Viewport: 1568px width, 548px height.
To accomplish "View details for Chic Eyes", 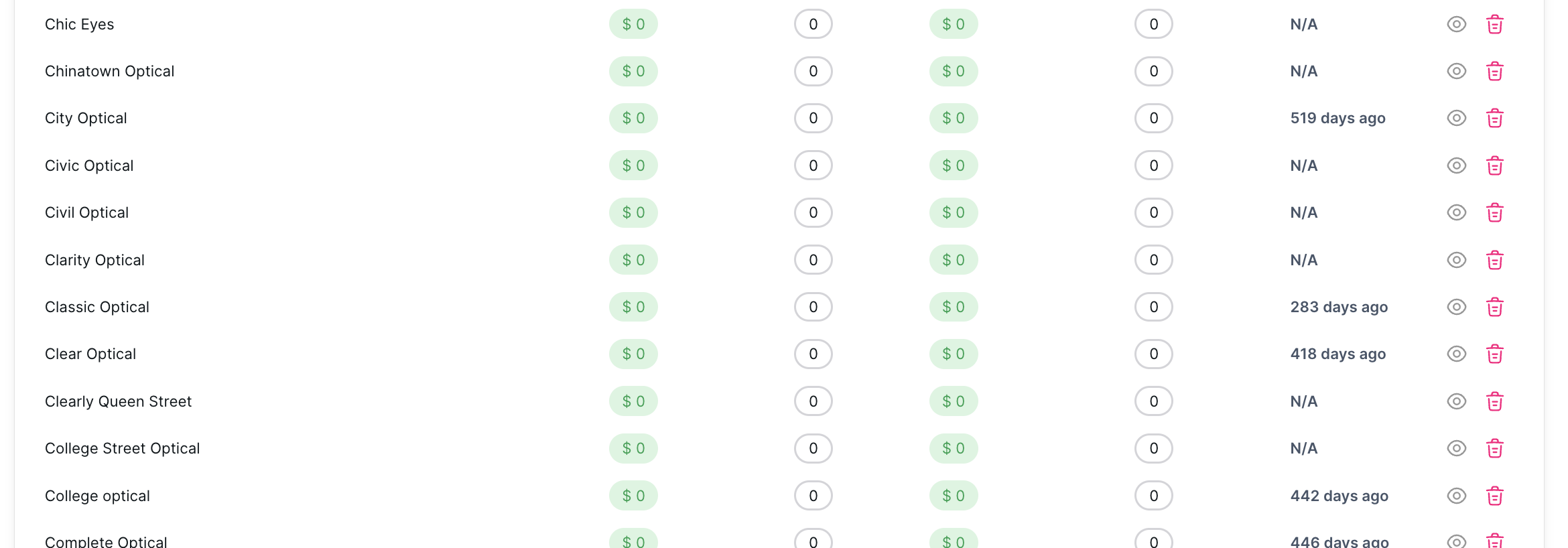I will point(1456,24).
